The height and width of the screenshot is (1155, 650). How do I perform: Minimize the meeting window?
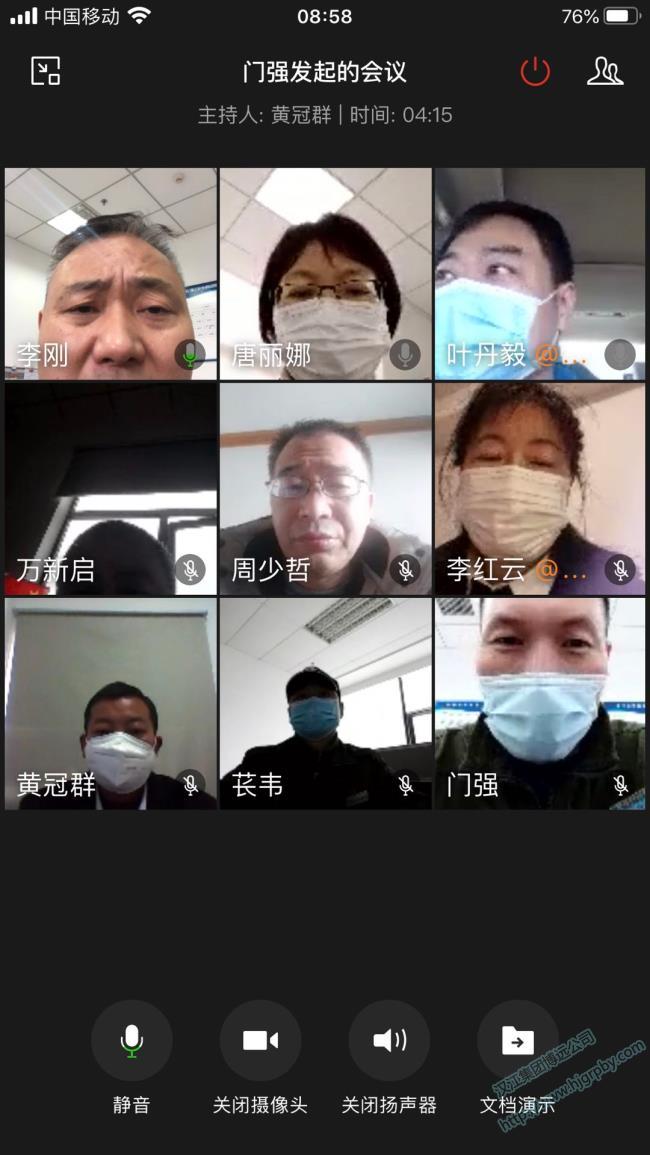tap(46, 71)
